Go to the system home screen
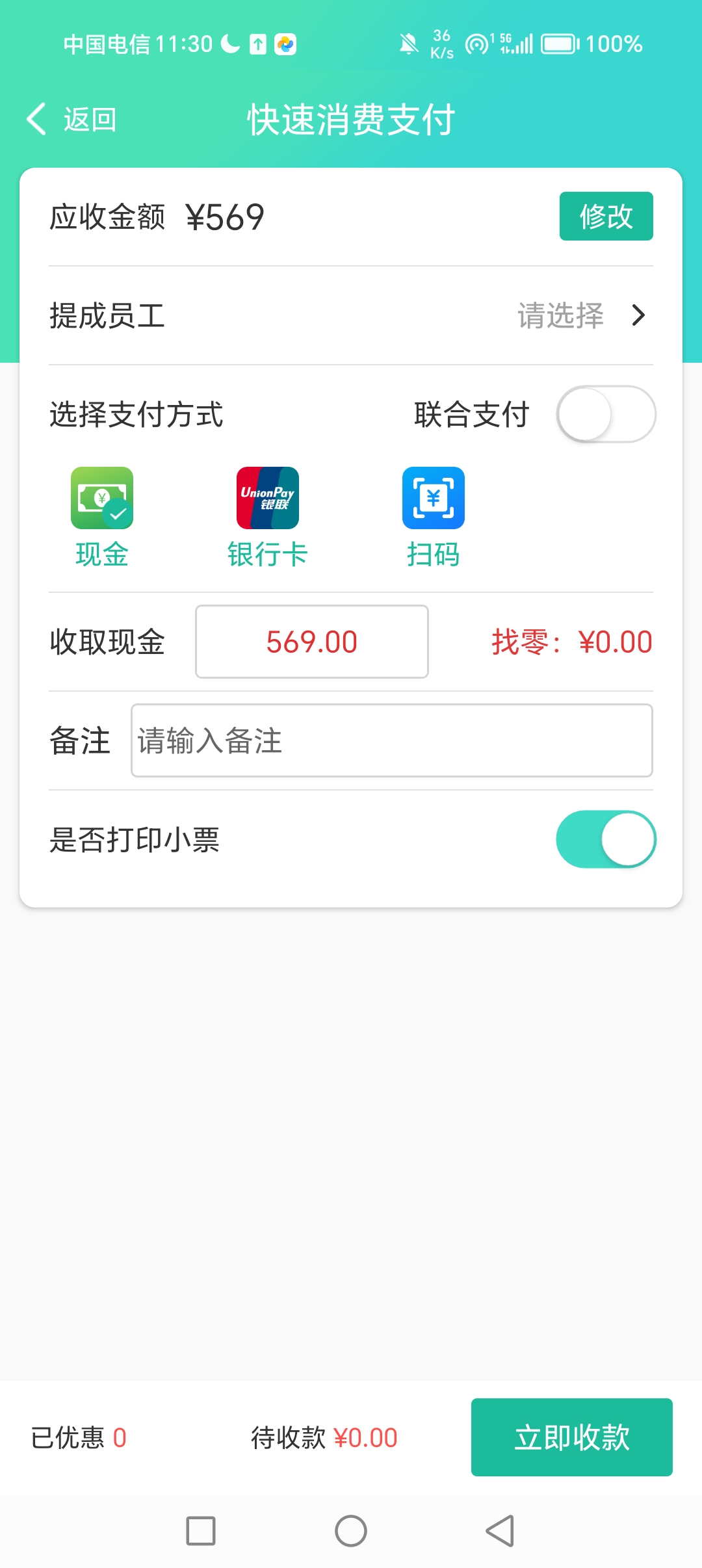Screen dimensions: 702x1568 pyautogui.click(x=351, y=1531)
